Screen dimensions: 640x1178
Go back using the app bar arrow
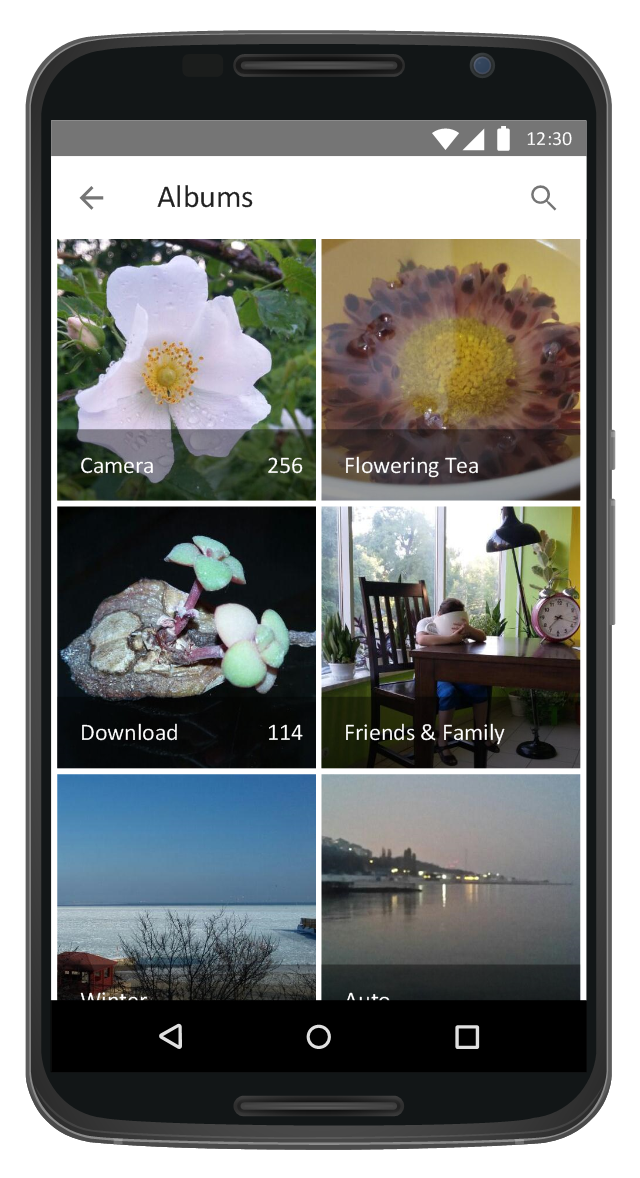click(x=91, y=198)
